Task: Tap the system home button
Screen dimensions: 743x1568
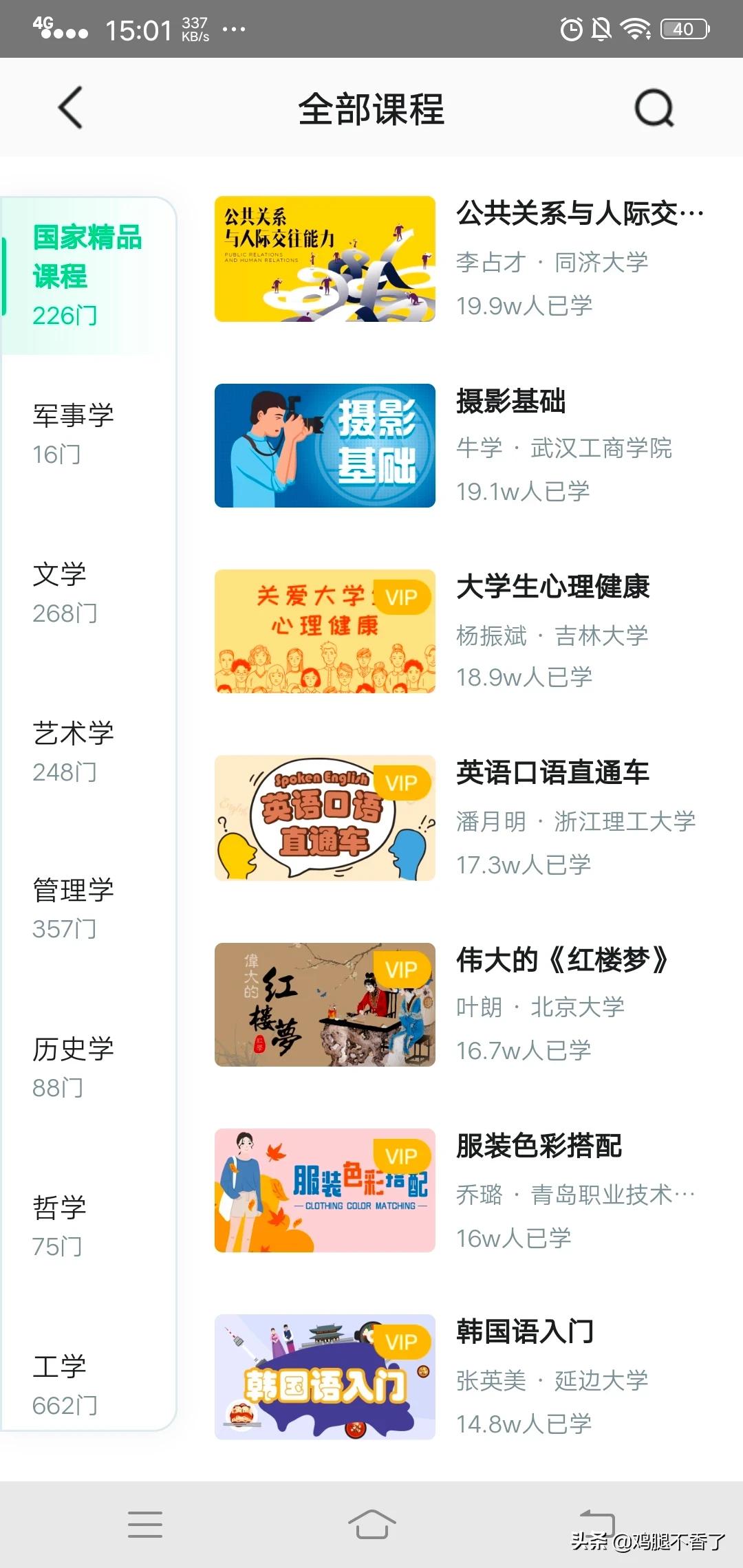Action: [x=371, y=1524]
